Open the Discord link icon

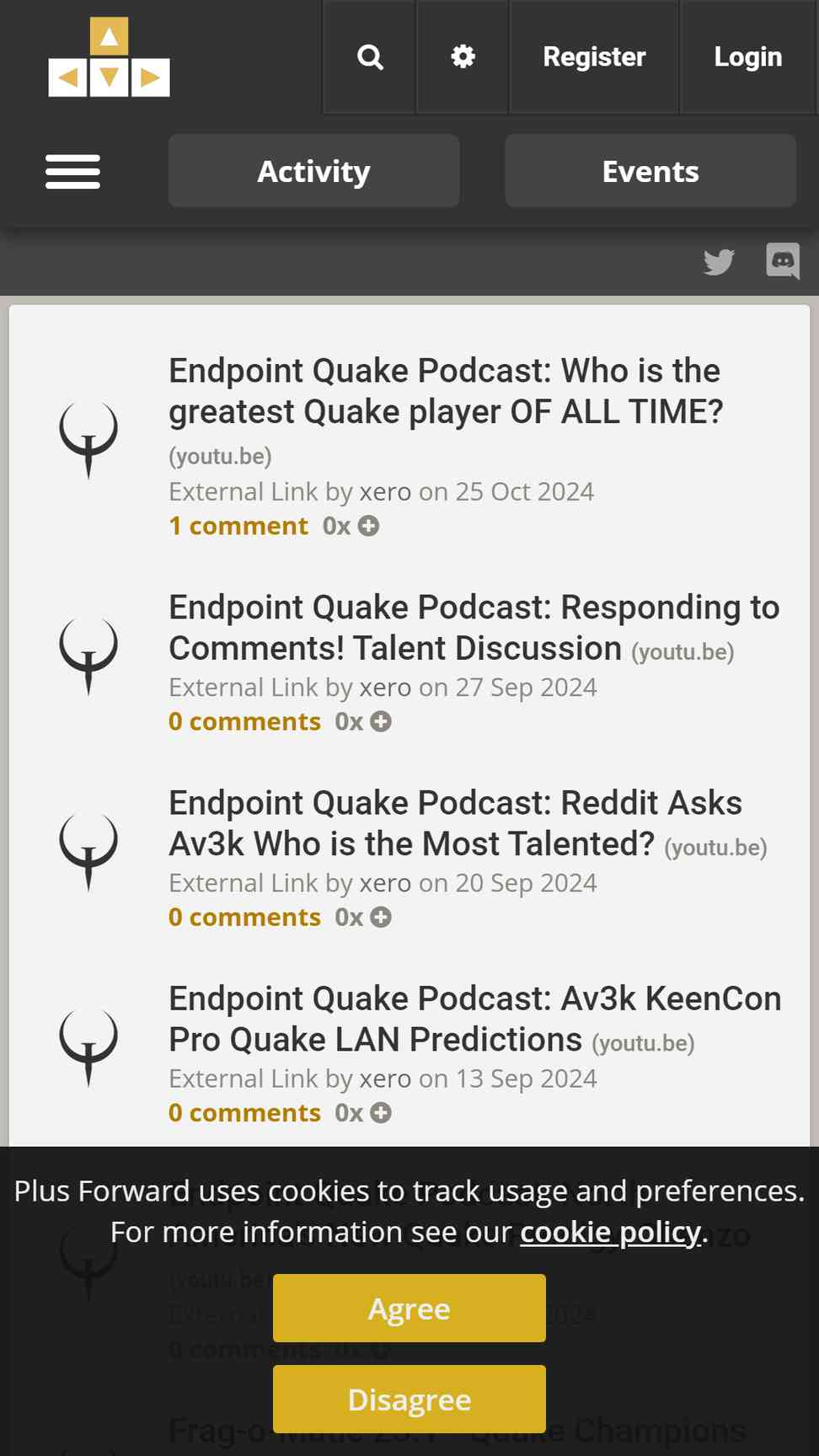pos(783,261)
